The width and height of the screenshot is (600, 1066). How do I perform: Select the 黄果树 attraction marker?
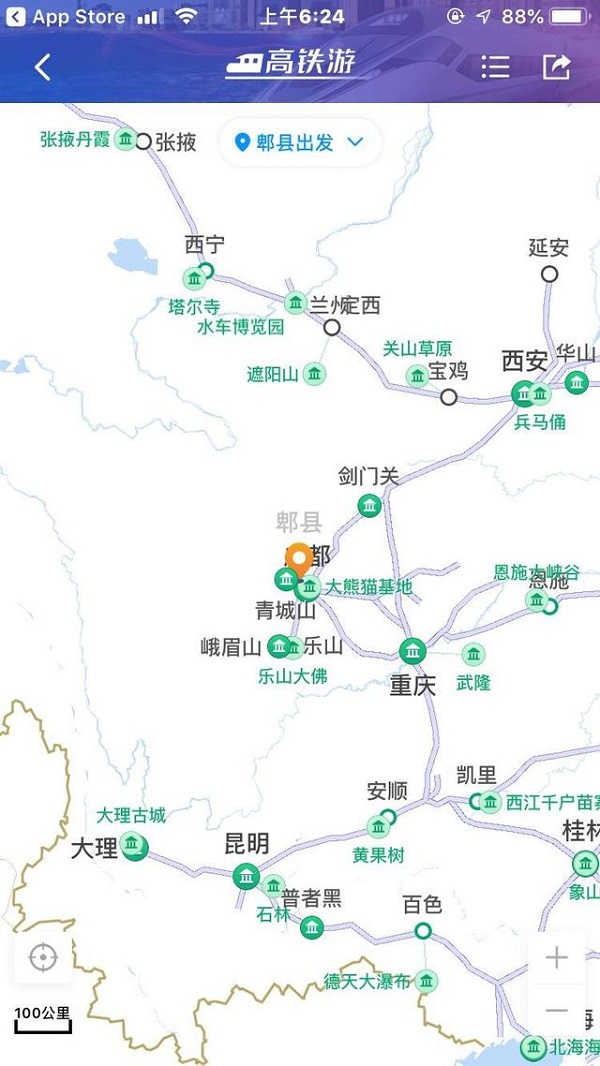pyautogui.click(x=378, y=827)
